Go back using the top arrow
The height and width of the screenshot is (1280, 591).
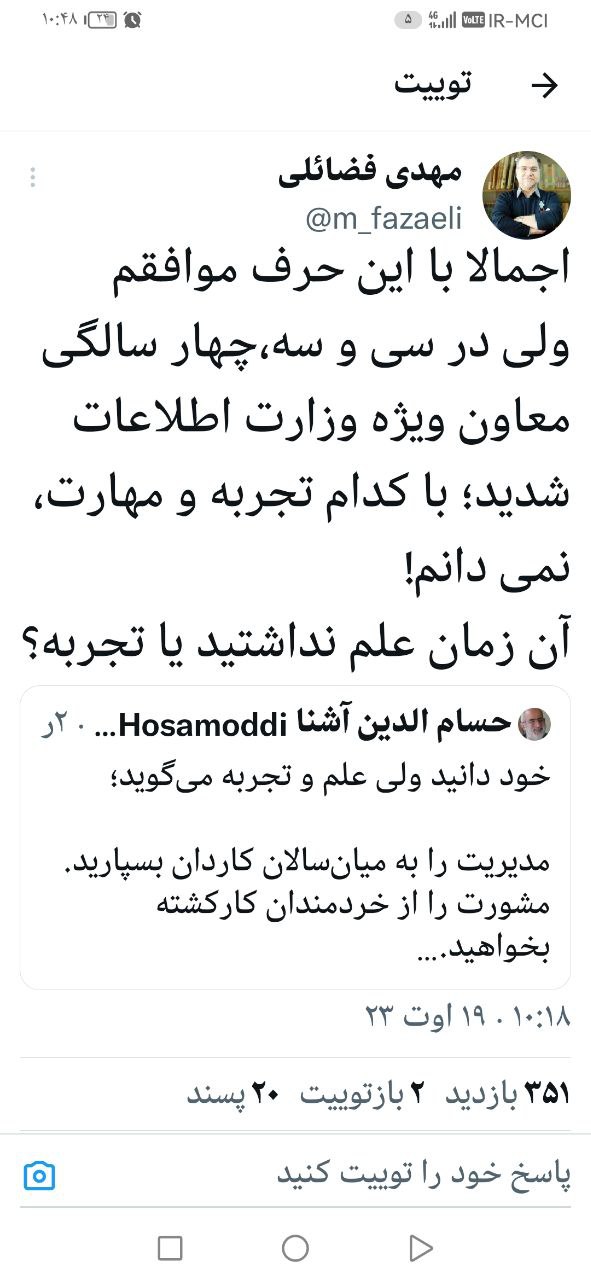coord(543,86)
